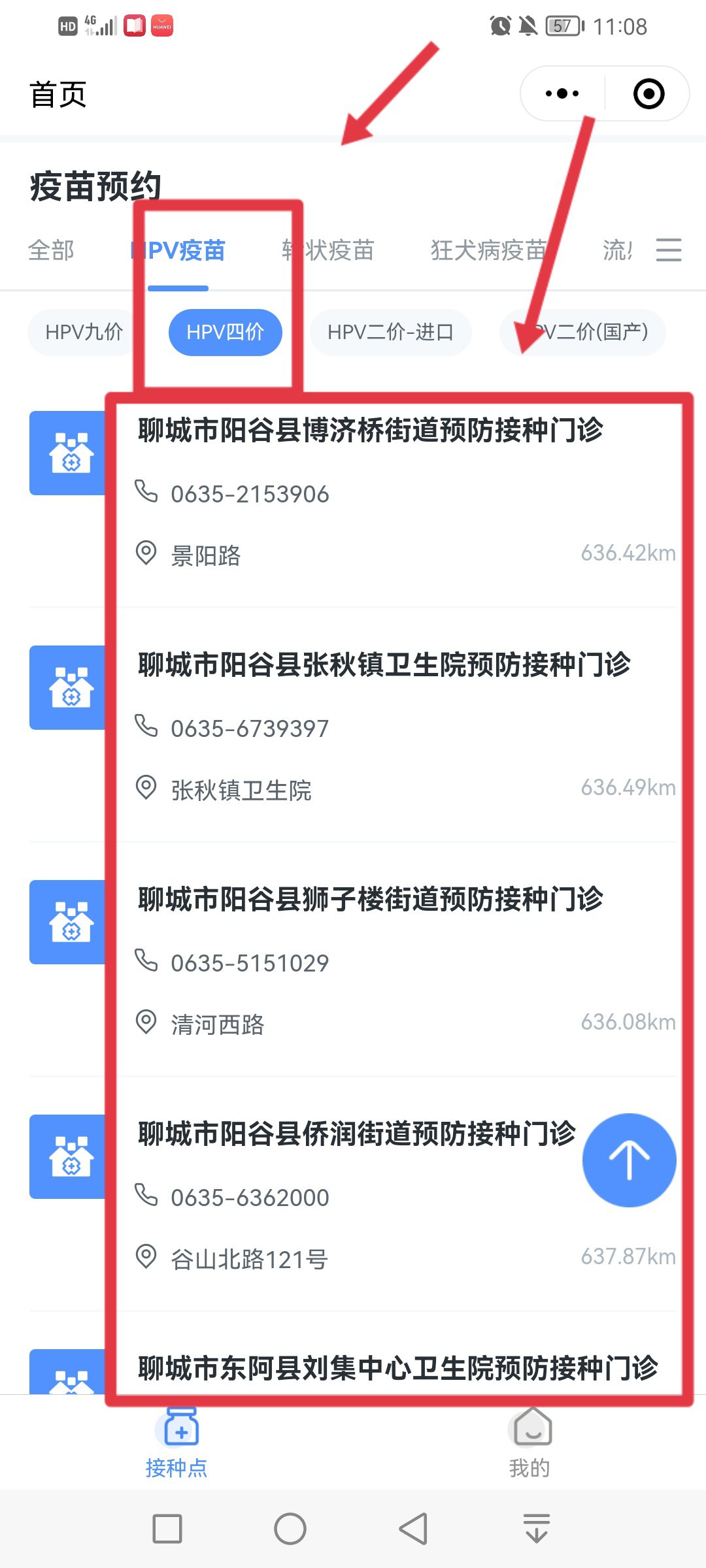Switch to the 全部 vaccine tab
This screenshot has height=1568, width=706.
point(51,250)
